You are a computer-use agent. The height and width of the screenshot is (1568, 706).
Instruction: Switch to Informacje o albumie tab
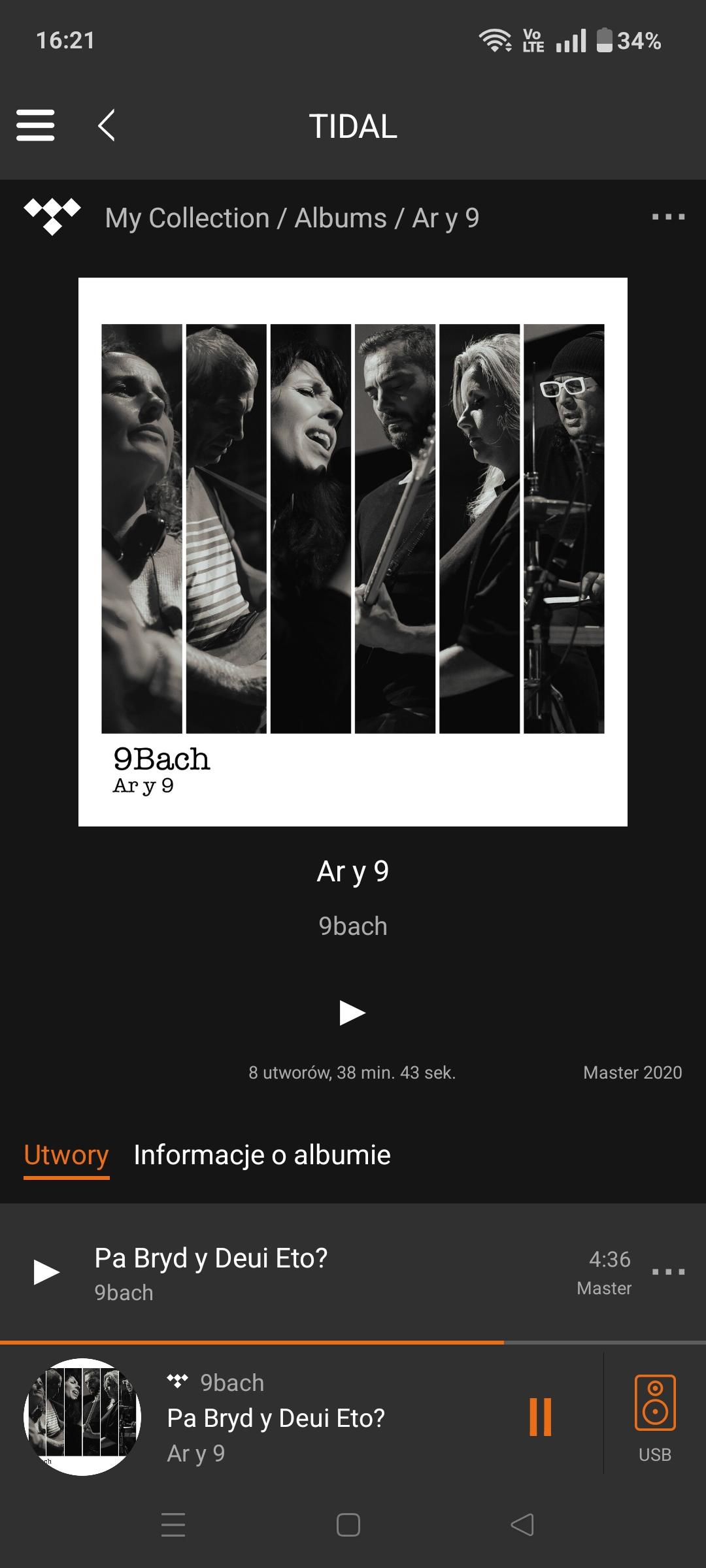point(262,1155)
